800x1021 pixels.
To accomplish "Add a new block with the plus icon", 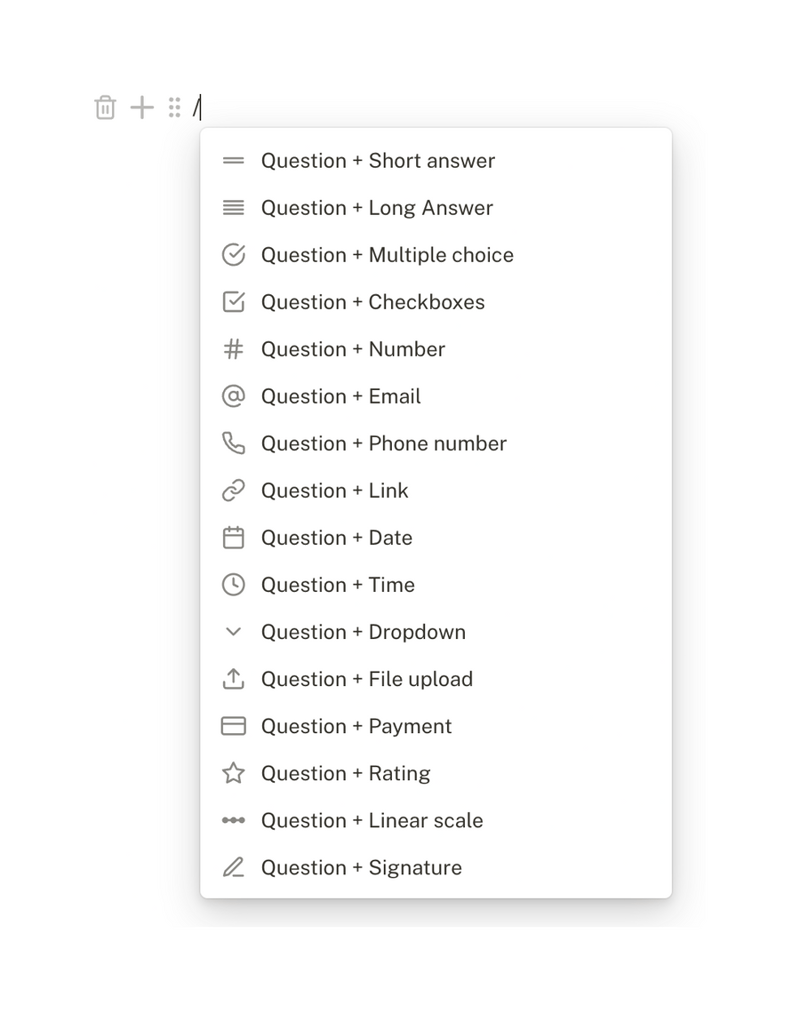I will (x=140, y=107).
